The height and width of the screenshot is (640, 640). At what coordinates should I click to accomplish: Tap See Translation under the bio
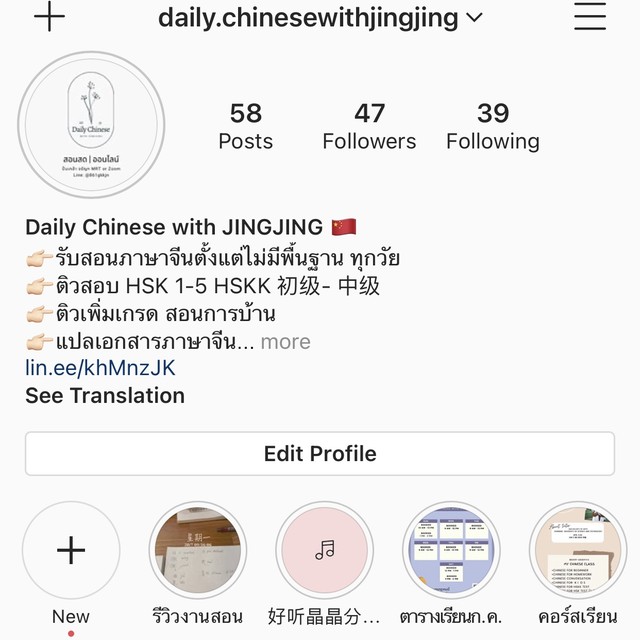(105, 395)
